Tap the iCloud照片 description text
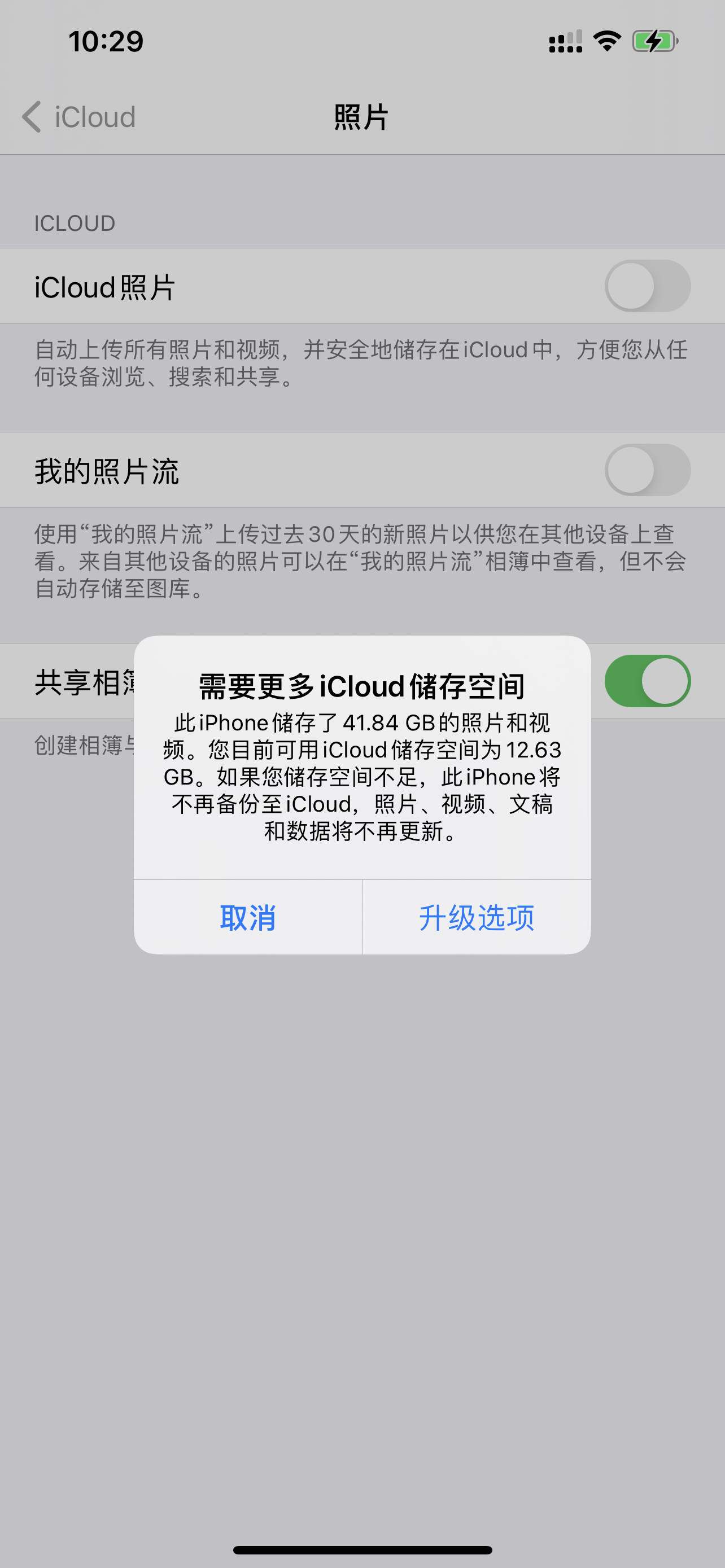 (x=361, y=364)
